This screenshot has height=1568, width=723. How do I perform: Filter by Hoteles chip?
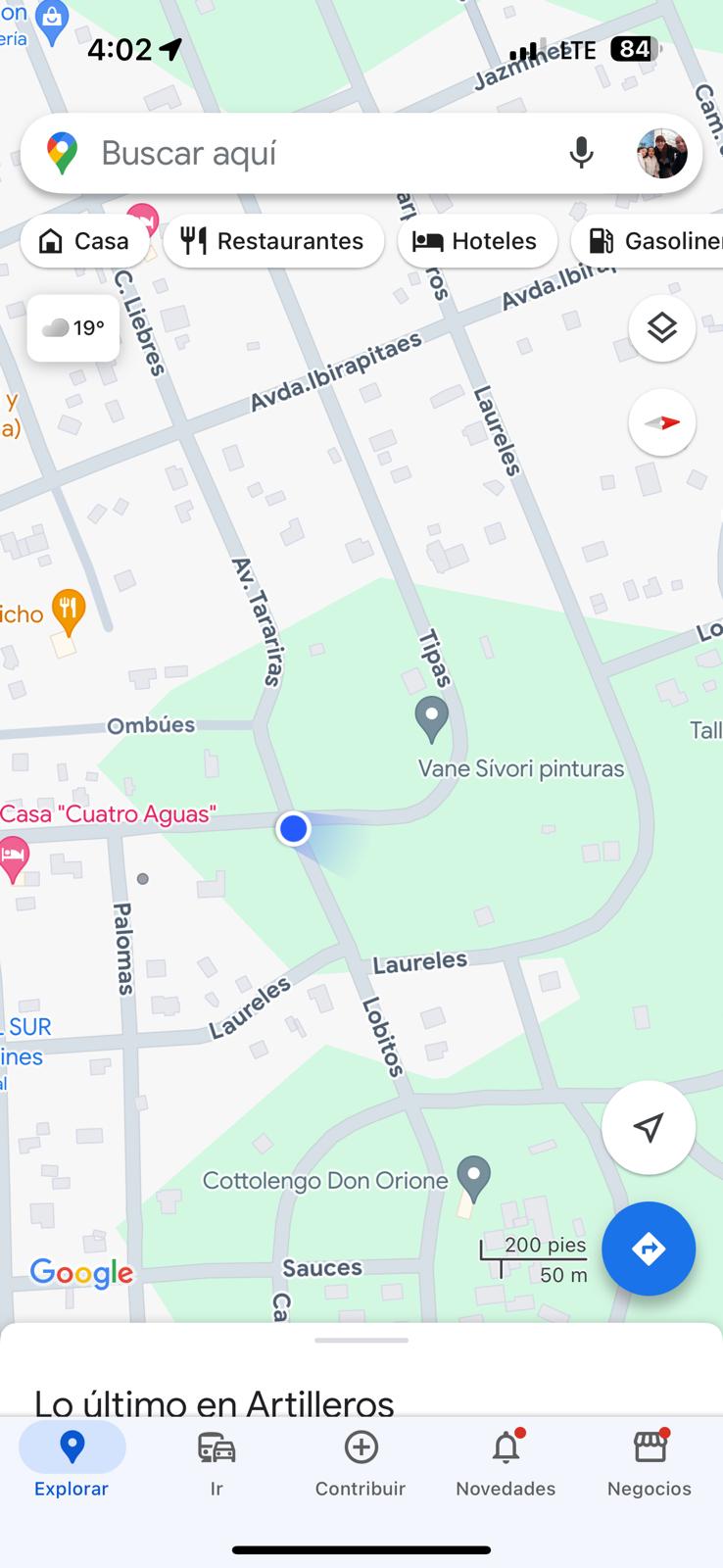[477, 241]
